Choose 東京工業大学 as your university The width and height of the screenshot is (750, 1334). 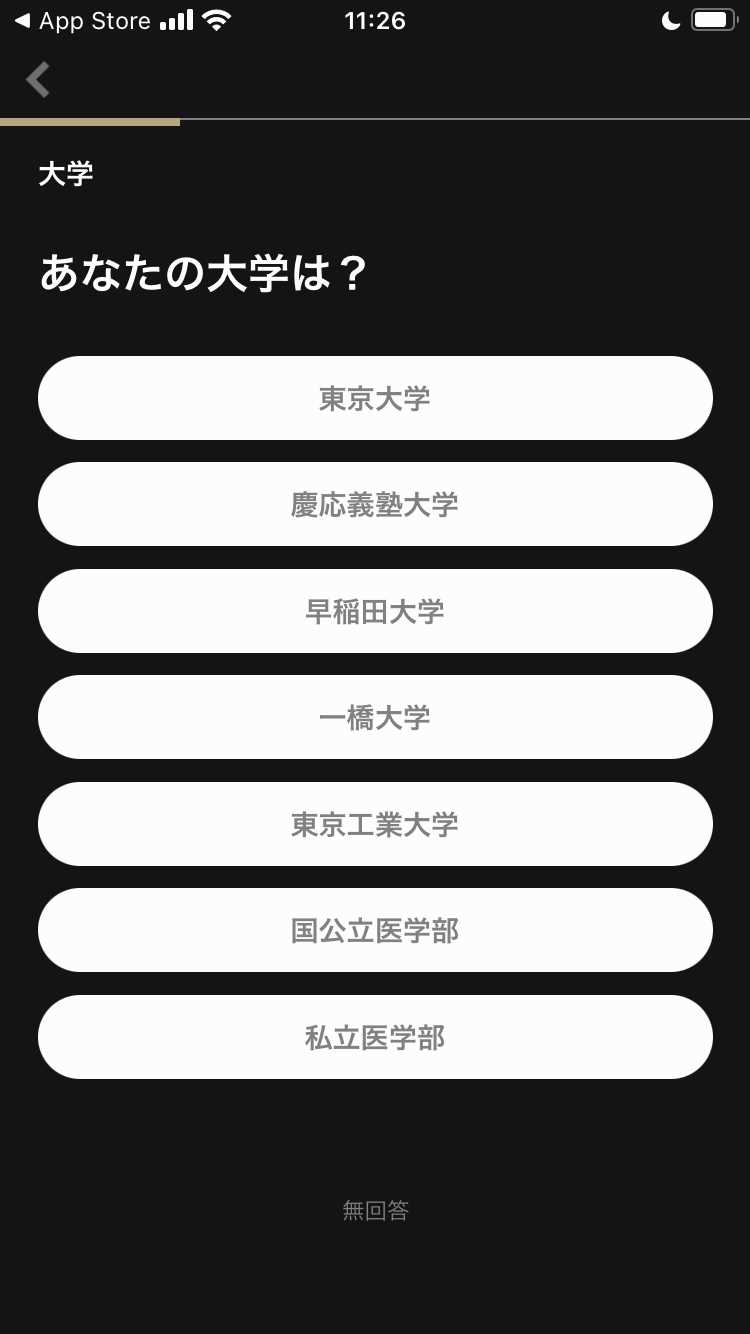375,824
